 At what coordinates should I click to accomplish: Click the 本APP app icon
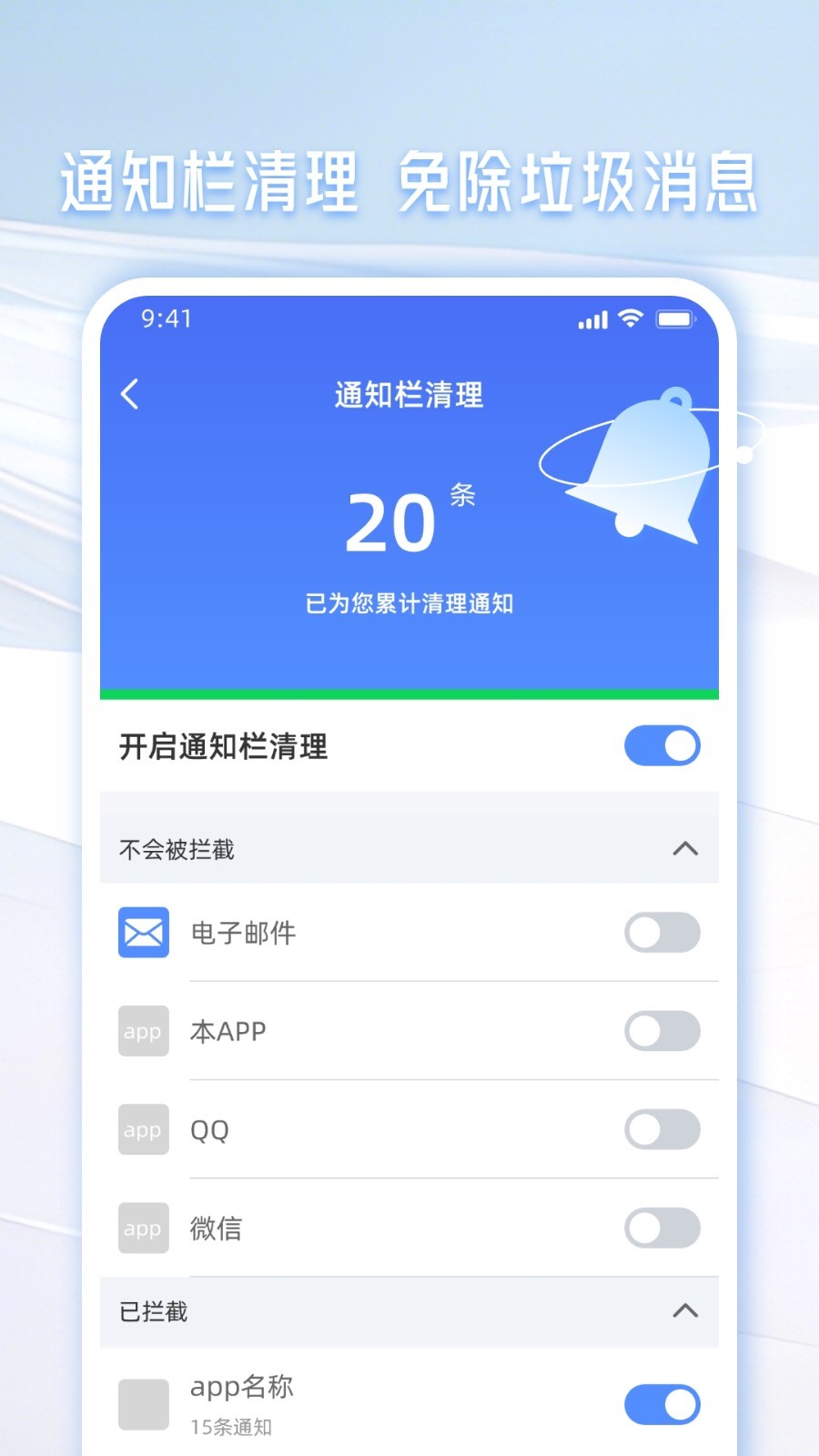(143, 1031)
